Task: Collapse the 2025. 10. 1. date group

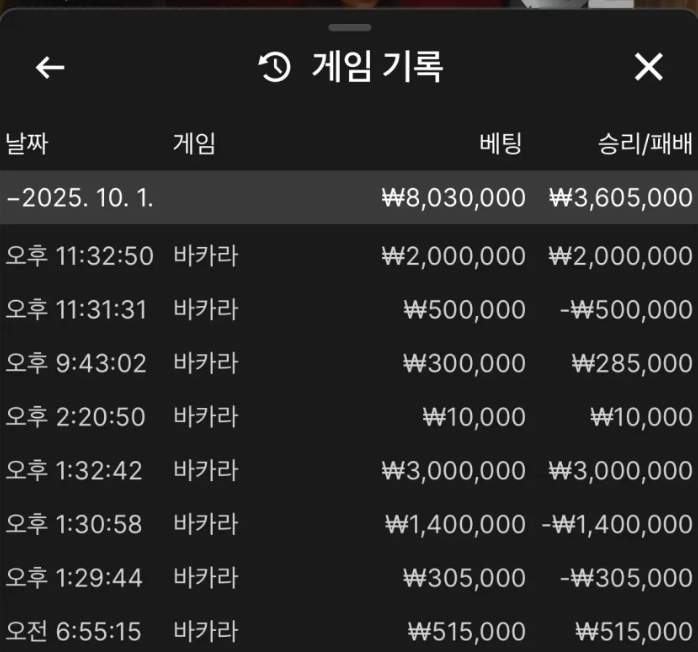Action: [80, 197]
